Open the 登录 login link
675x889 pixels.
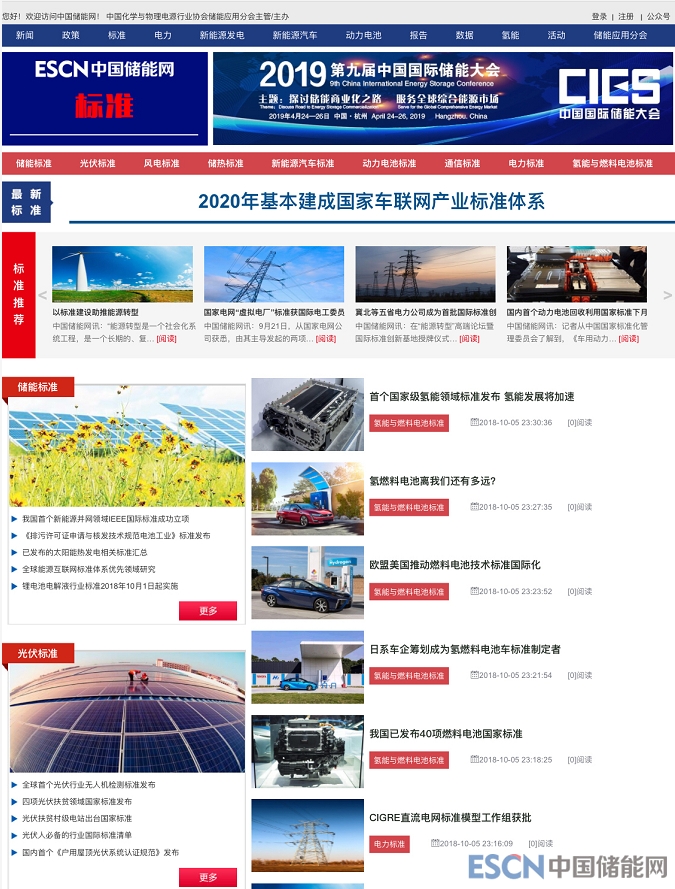coord(599,16)
